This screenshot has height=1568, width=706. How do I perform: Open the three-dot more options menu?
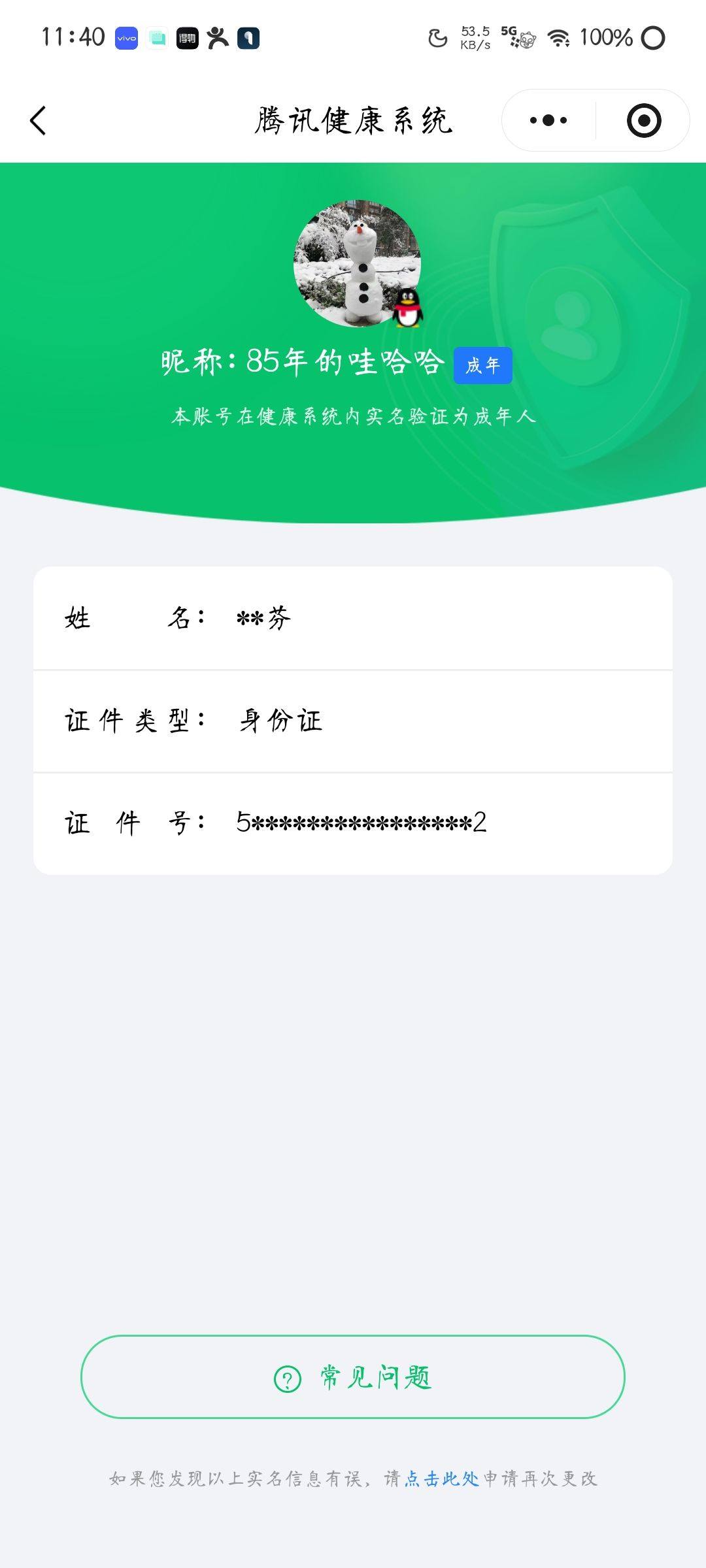click(548, 120)
